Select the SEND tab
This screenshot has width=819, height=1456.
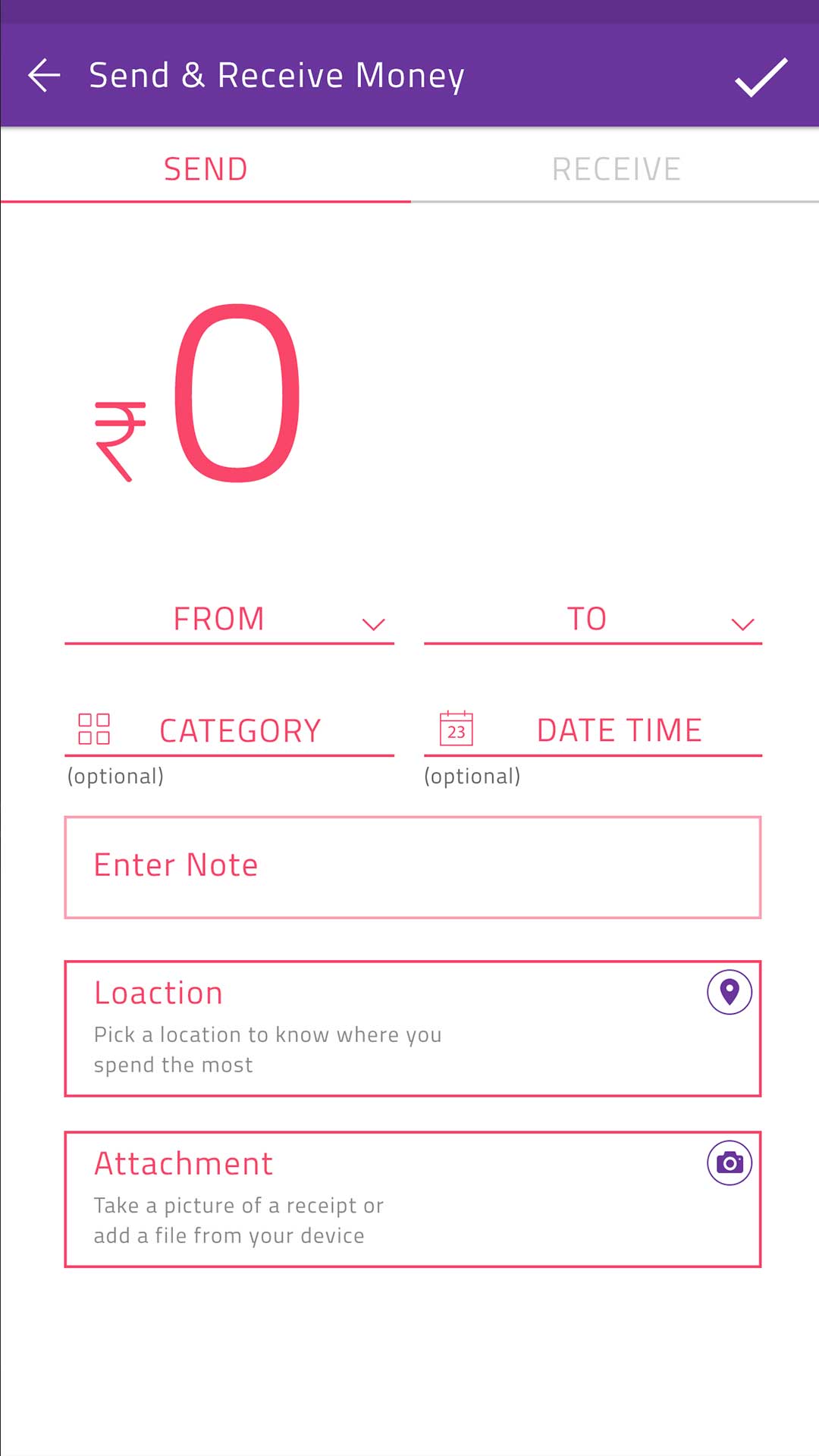206,169
